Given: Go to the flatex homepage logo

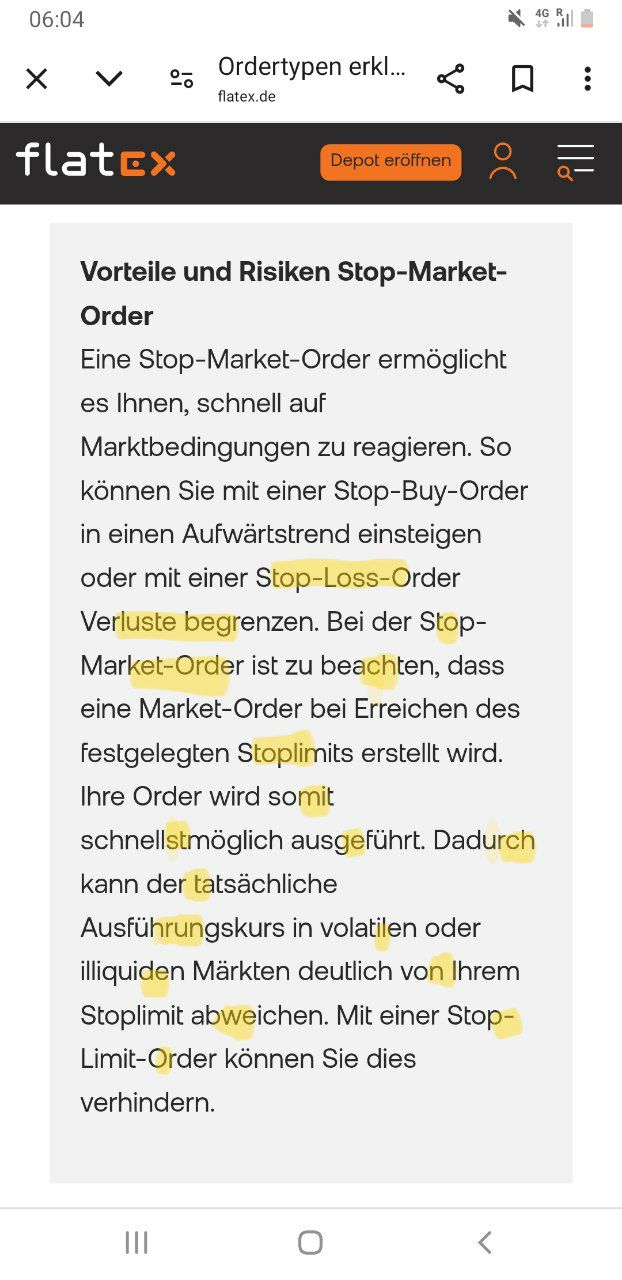Looking at the screenshot, I should coord(96,161).
